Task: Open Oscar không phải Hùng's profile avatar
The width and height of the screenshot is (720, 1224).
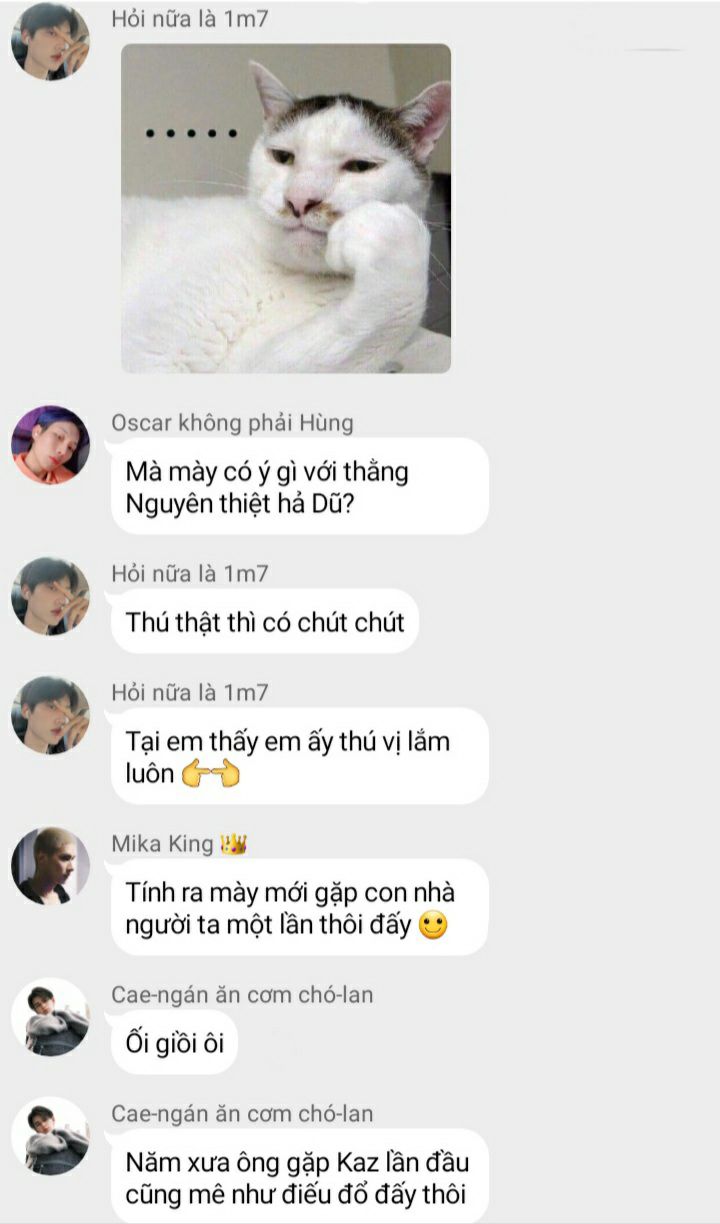Action: coord(50,446)
